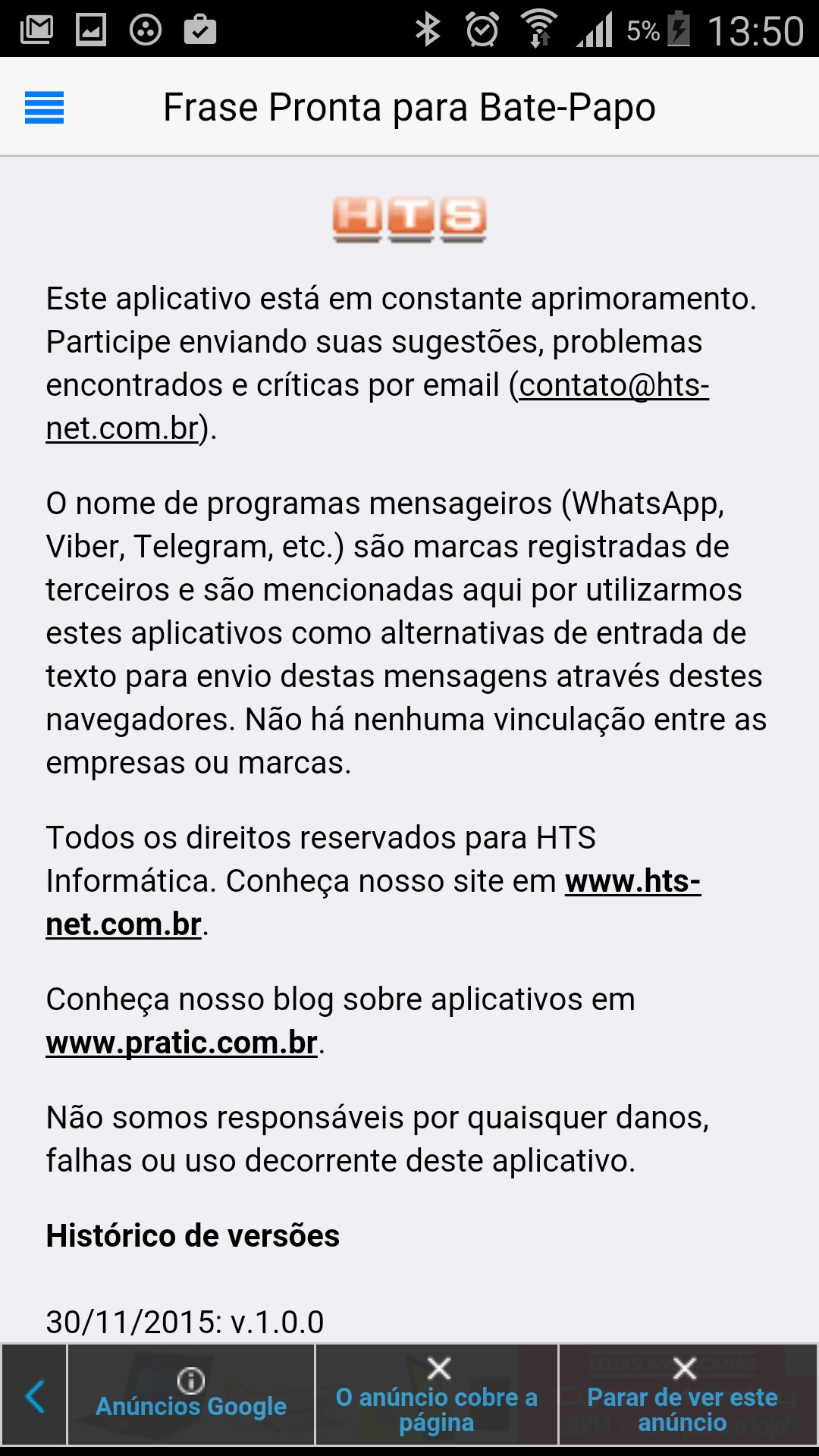Open Anúncios Google info
This screenshot has height=1456, width=819.
click(x=191, y=1395)
